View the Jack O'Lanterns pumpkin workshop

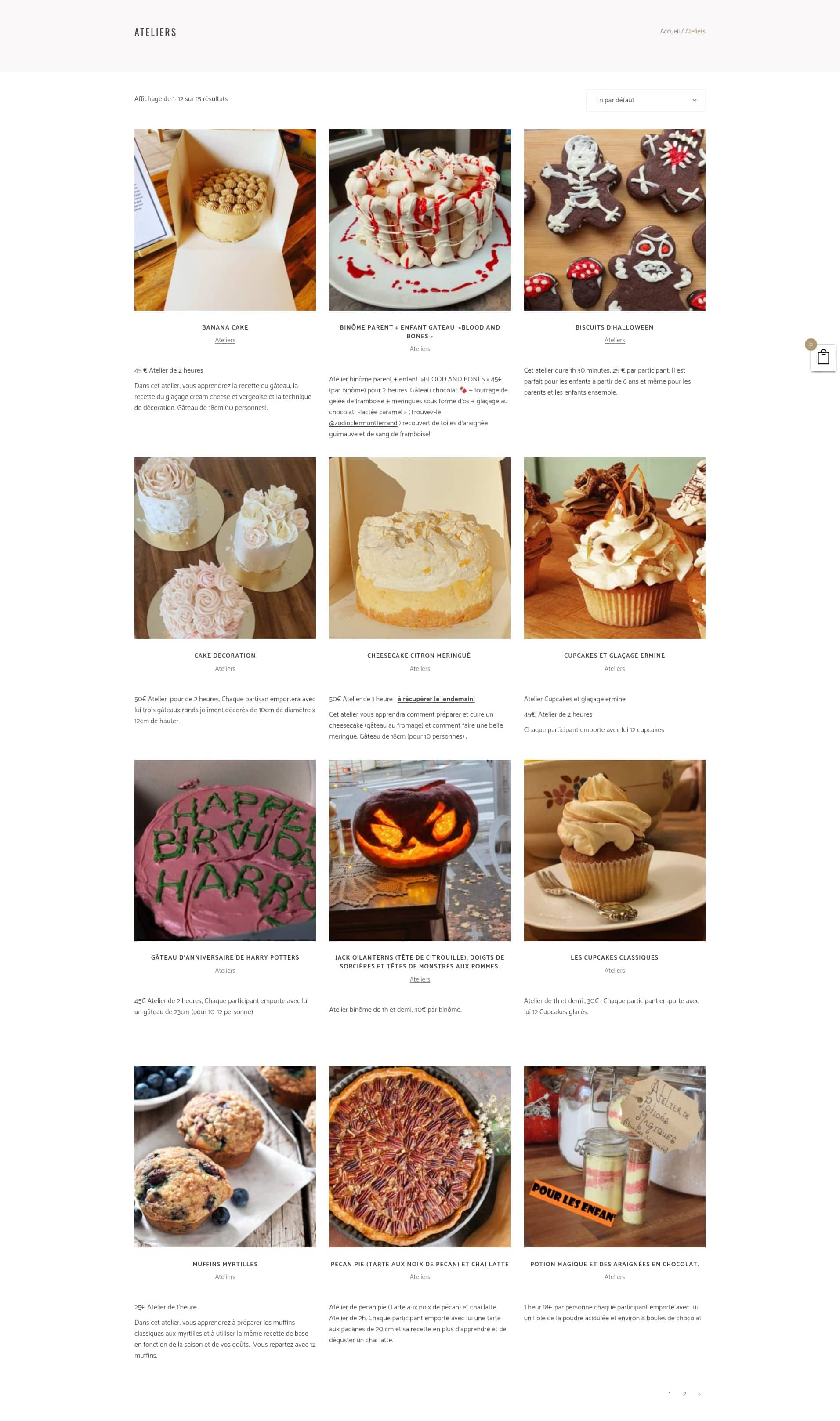click(x=420, y=850)
